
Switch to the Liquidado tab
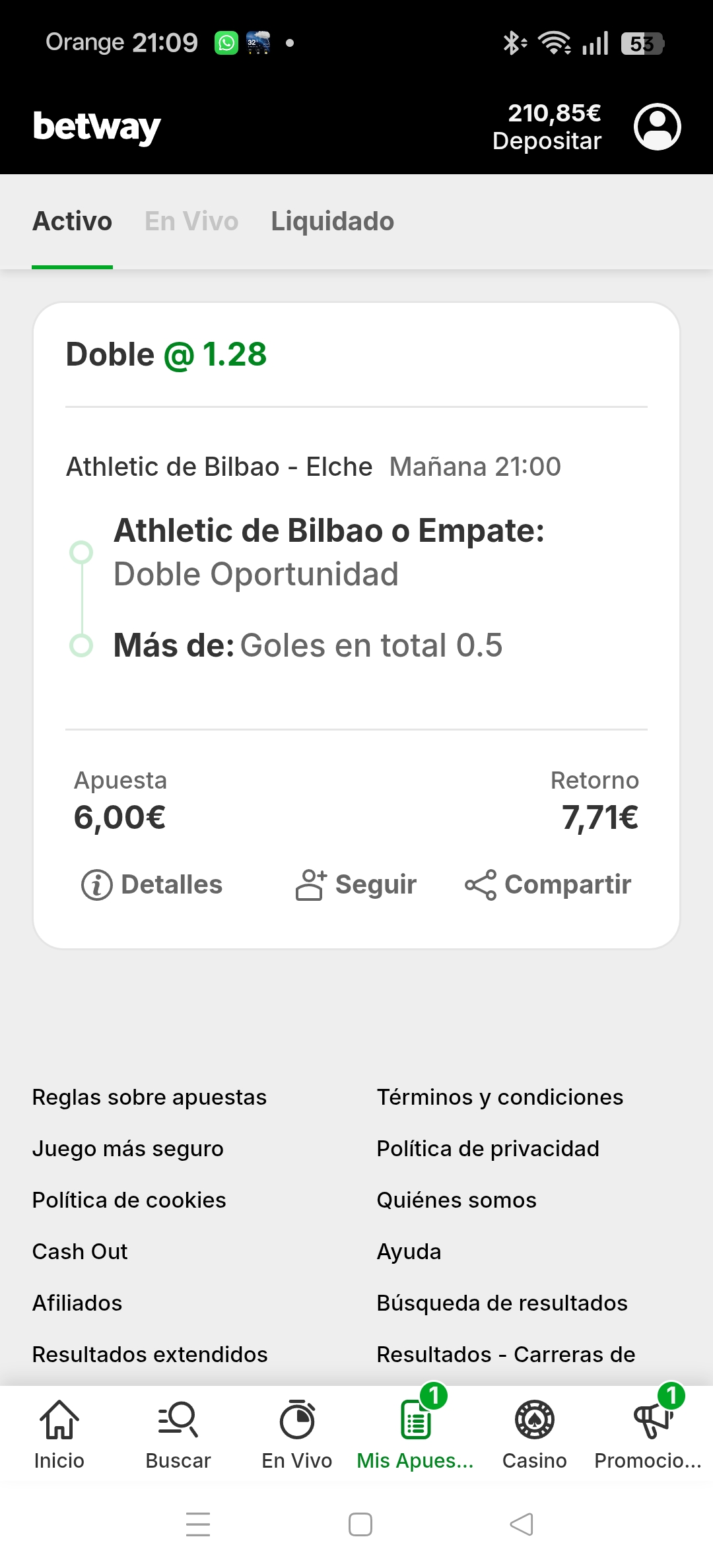click(332, 222)
